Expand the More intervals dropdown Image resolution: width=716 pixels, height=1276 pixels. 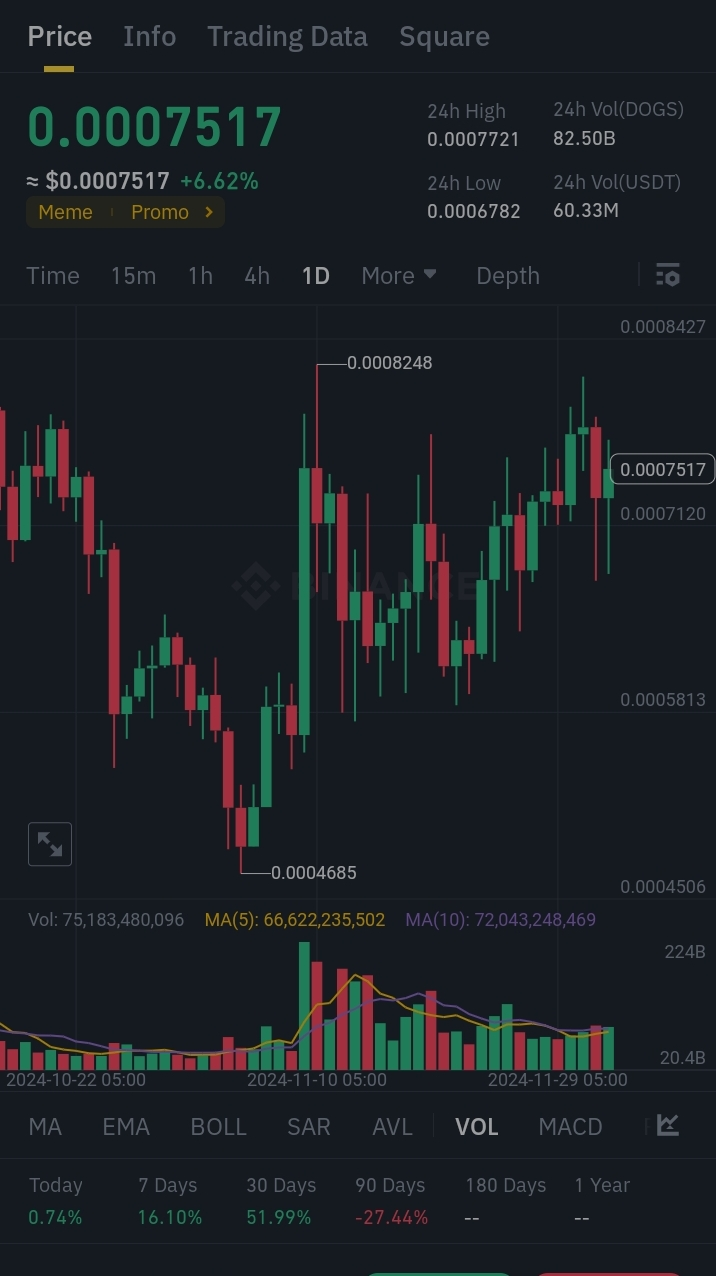398,276
